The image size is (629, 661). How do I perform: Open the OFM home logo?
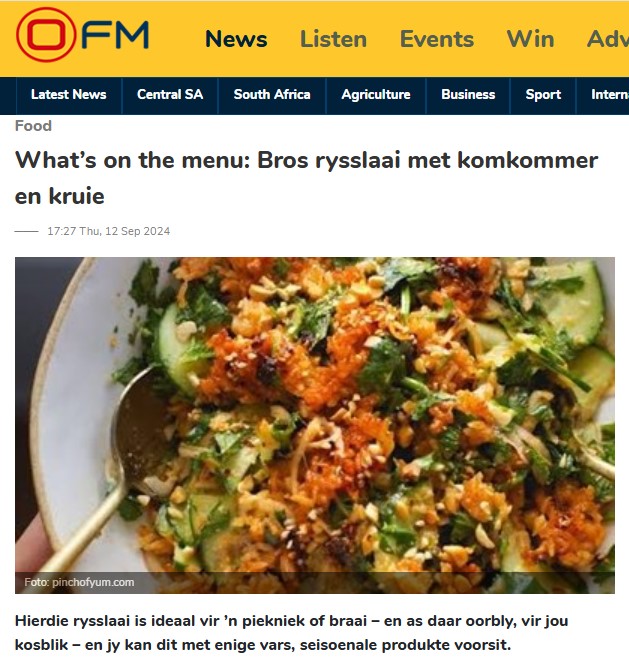[x=83, y=36]
